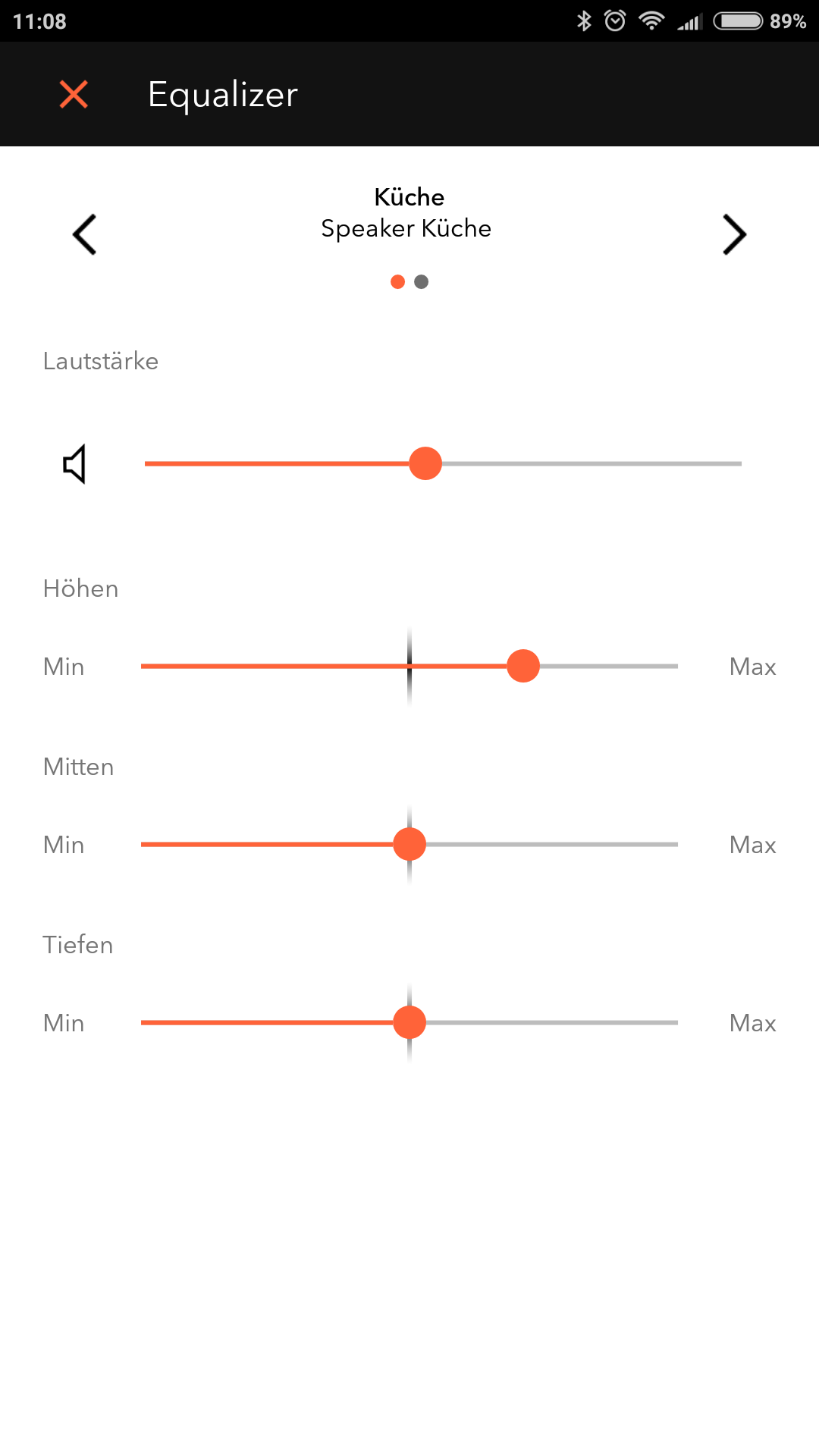Mute using the speaker icon
The height and width of the screenshot is (1456, 819).
click(x=74, y=463)
